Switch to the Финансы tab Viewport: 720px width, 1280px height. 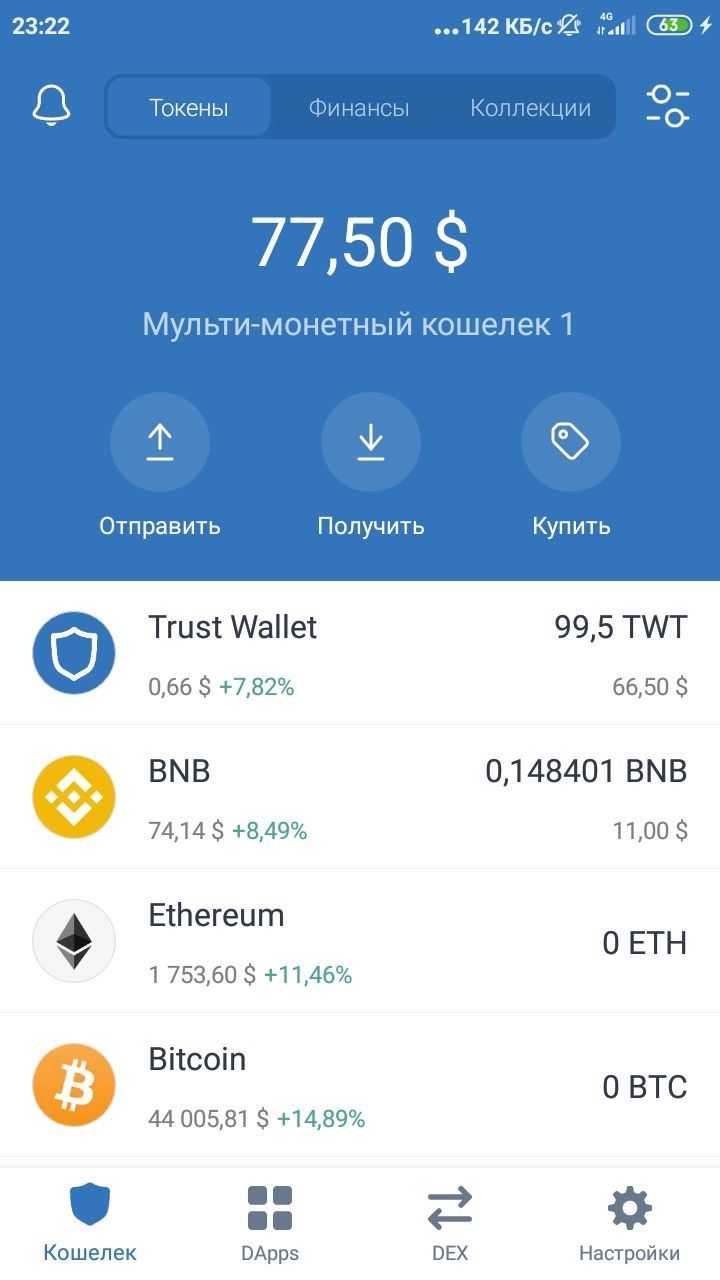359,107
